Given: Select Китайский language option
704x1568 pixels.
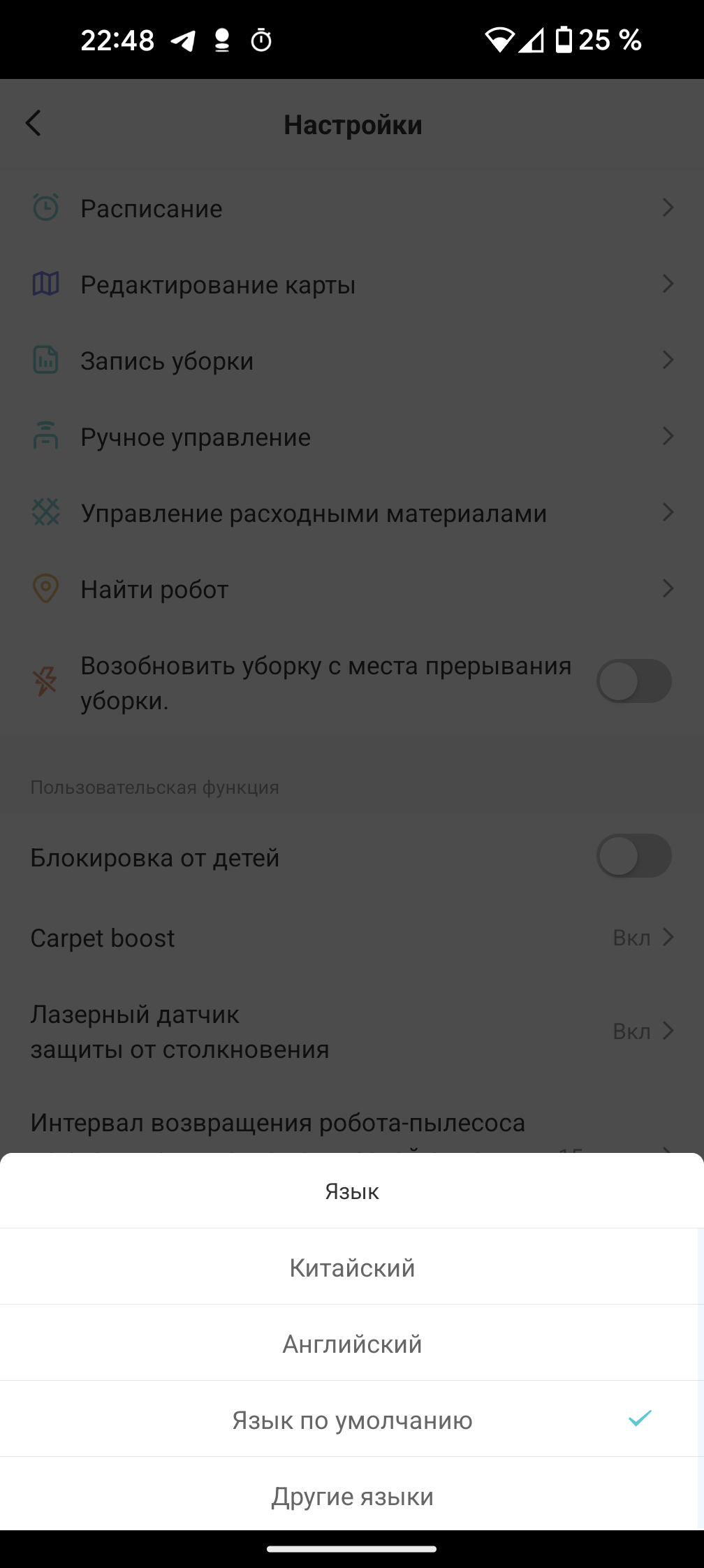Looking at the screenshot, I should tap(352, 1267).
